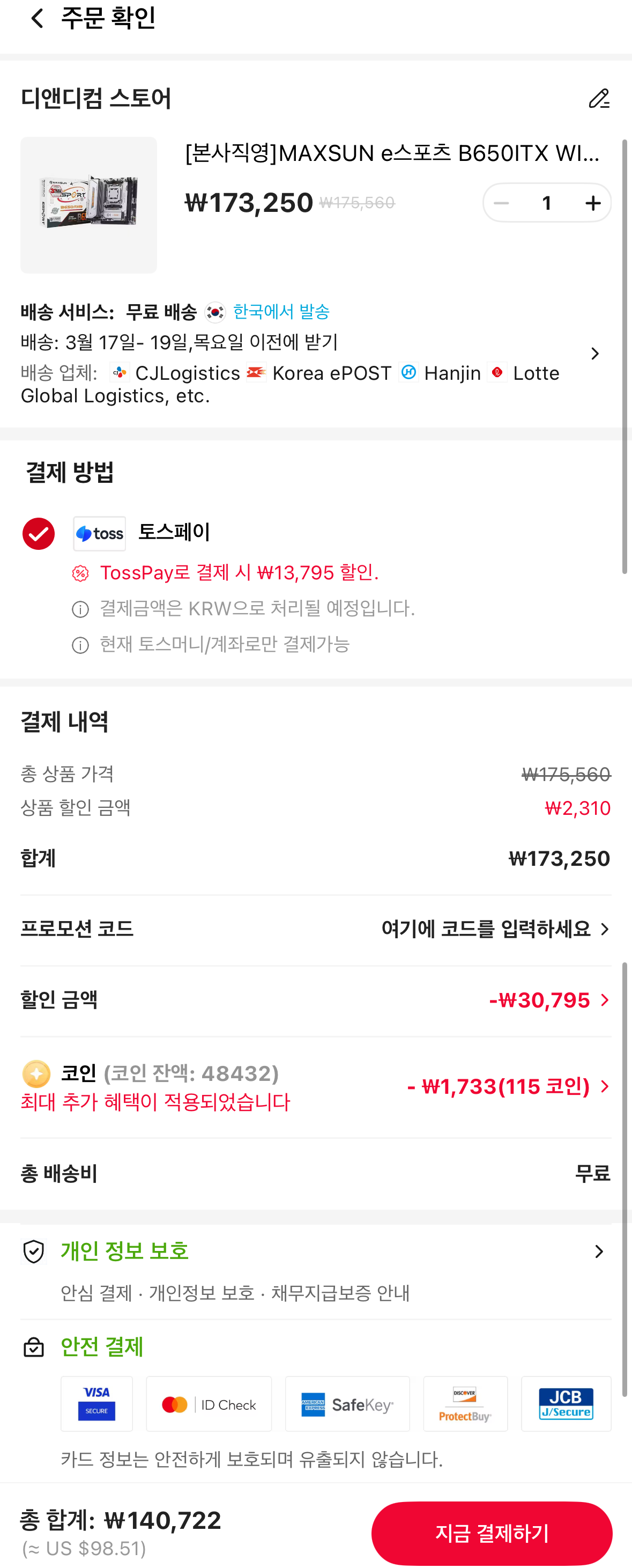632x1568 pixels.
Task: Go back from 주문 확인 screen
Action: [x=36, y=18]
